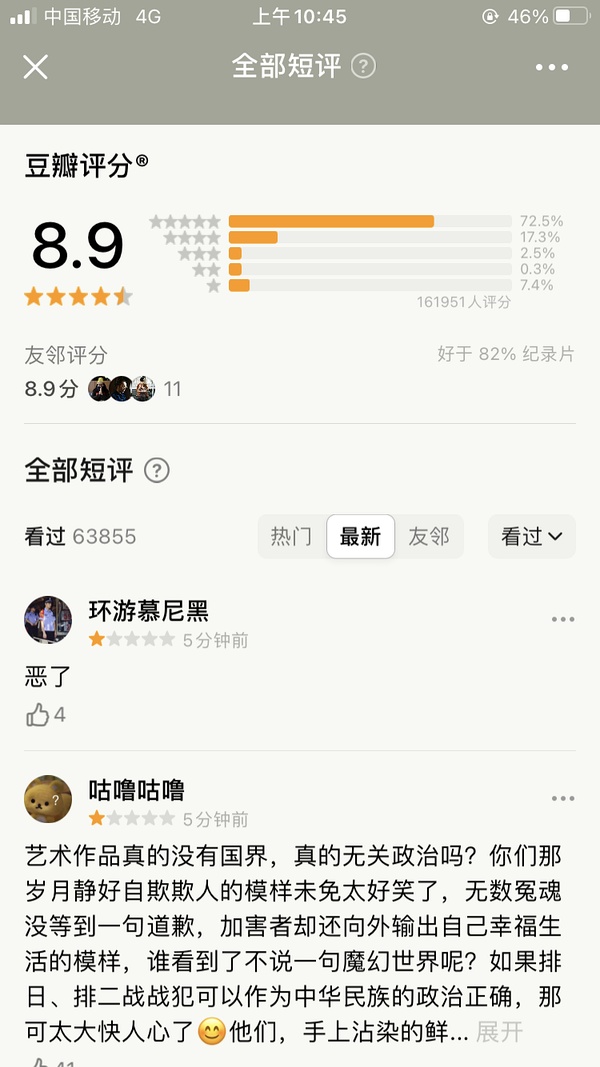The image size is (600, 1067).
Task: Open more options on 环游慕尼黑's review
Action: tap(563, 620)
